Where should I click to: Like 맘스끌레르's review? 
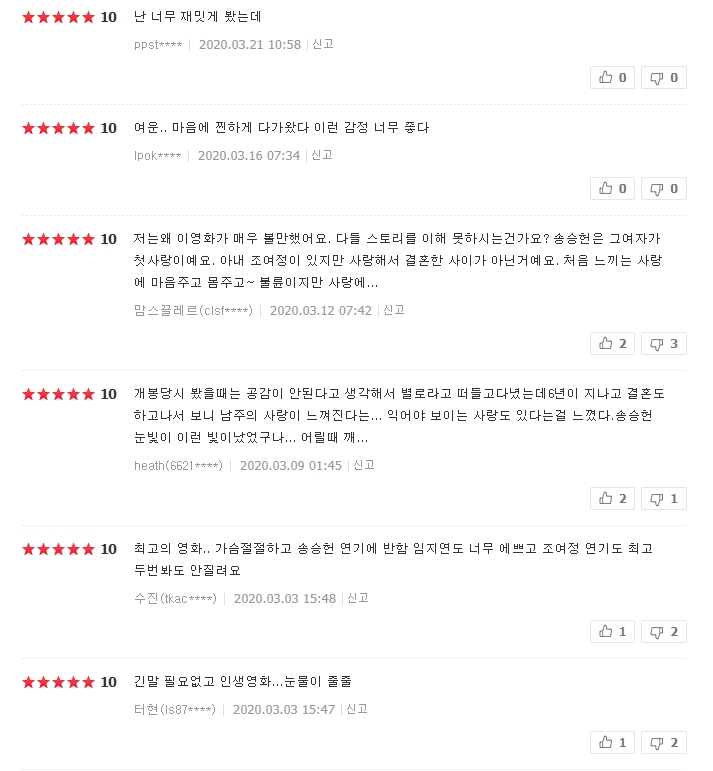612,343
